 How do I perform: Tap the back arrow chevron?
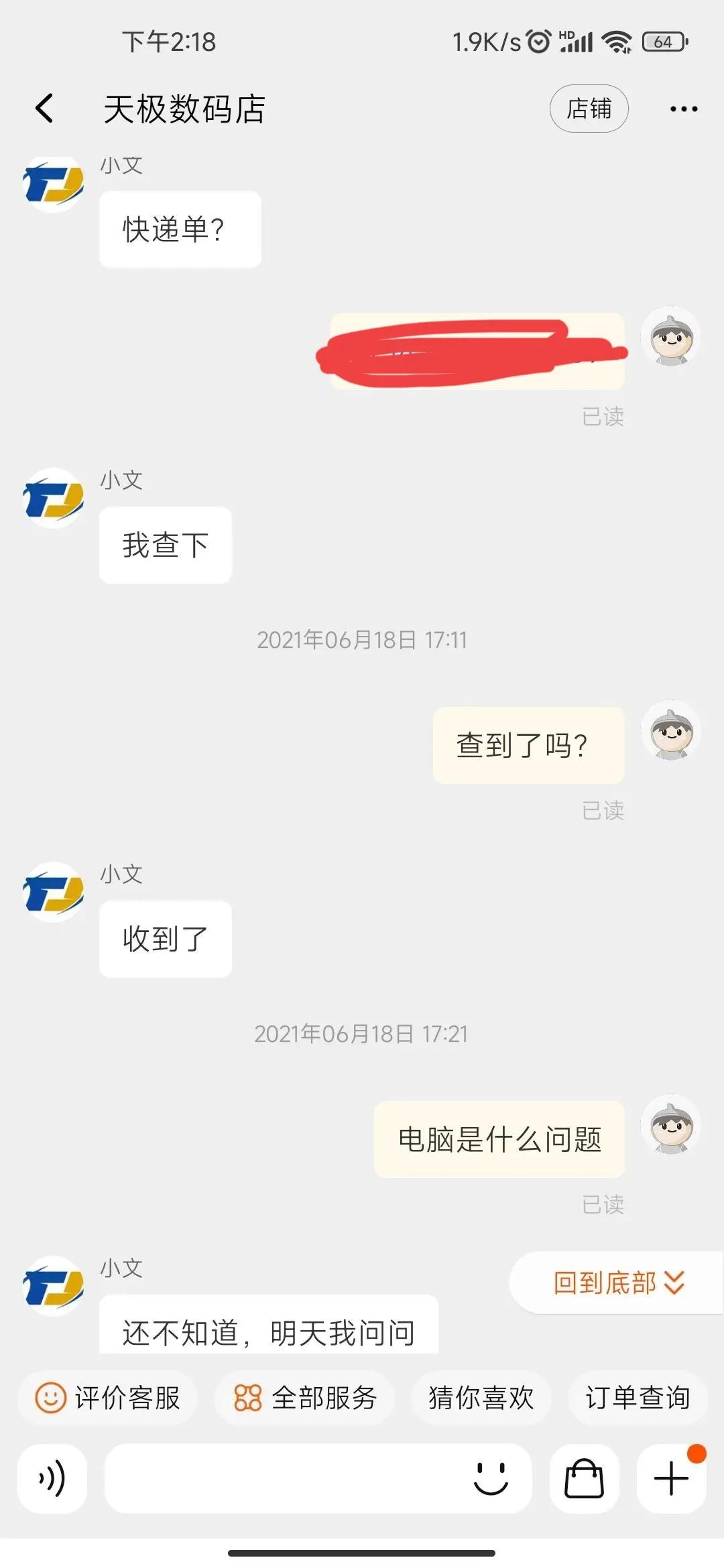pos(44,108)
